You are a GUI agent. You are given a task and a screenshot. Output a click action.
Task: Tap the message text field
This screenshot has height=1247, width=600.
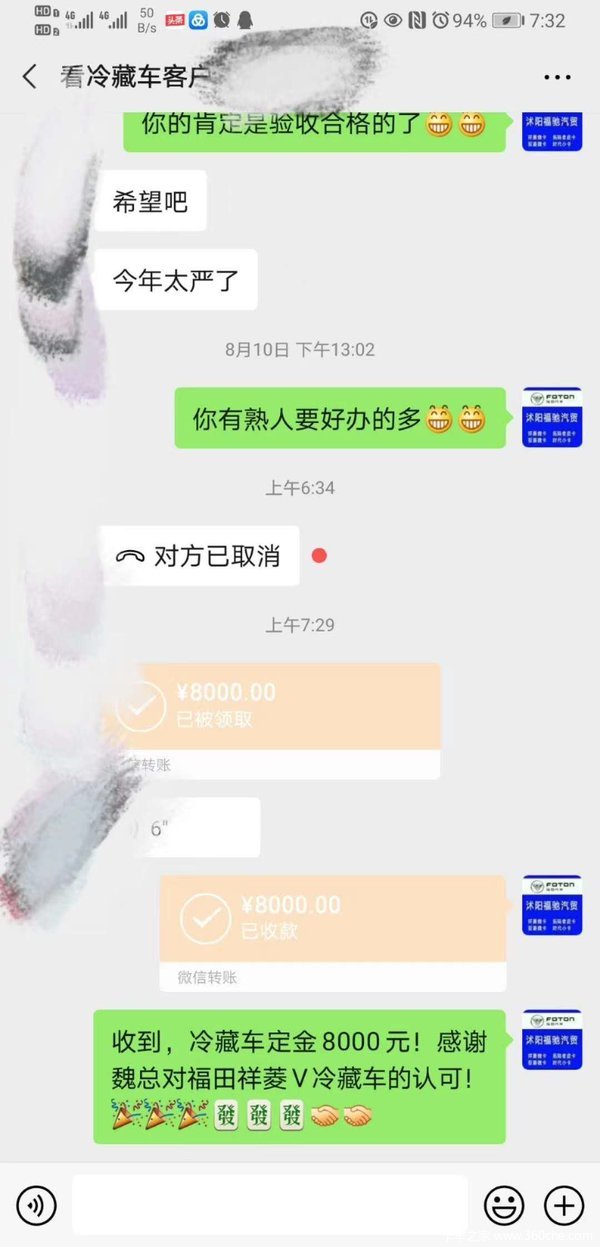(270, 1204)
